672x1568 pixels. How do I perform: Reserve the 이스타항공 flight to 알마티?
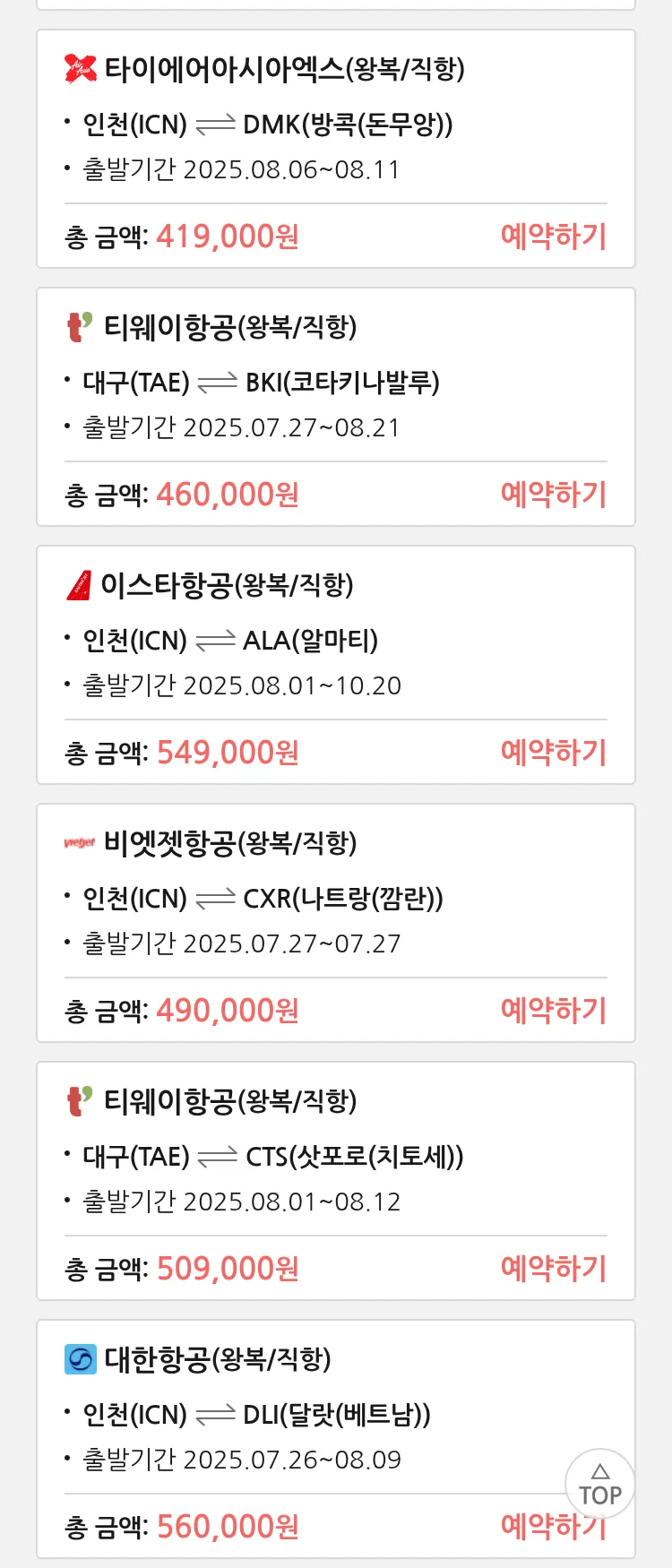(553, 753)
